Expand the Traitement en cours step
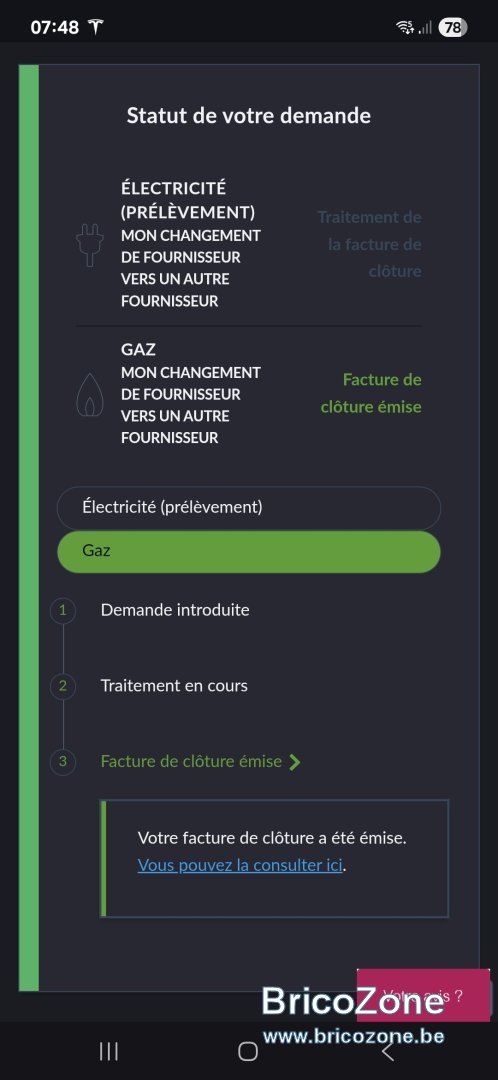Screen dimensions: 498x1080 pos(174,686)
